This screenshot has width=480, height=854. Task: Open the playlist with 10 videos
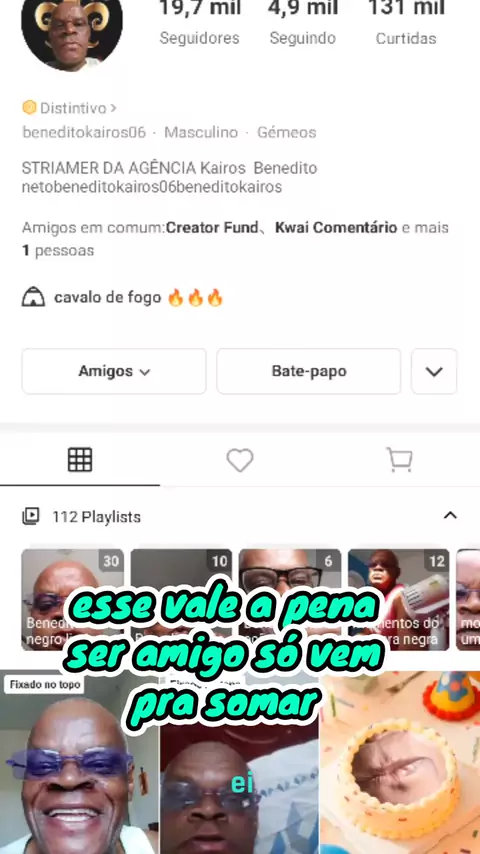[181, 600]
